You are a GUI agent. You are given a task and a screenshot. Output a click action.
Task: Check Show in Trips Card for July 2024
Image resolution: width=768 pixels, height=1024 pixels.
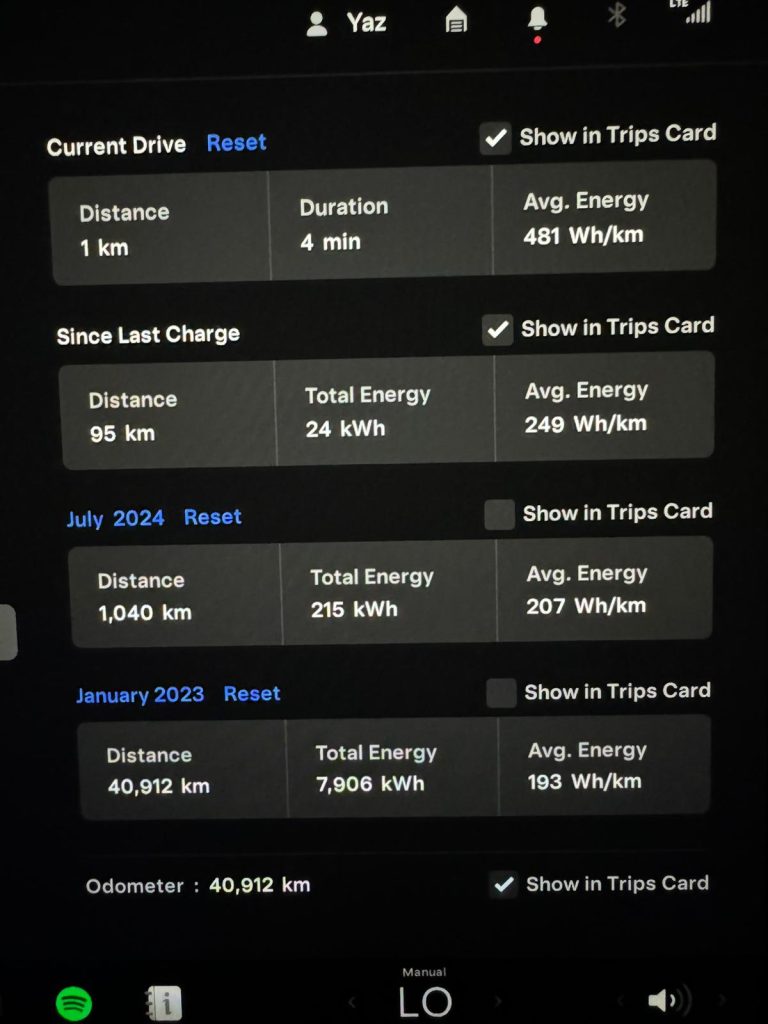[x=500, y=515]
